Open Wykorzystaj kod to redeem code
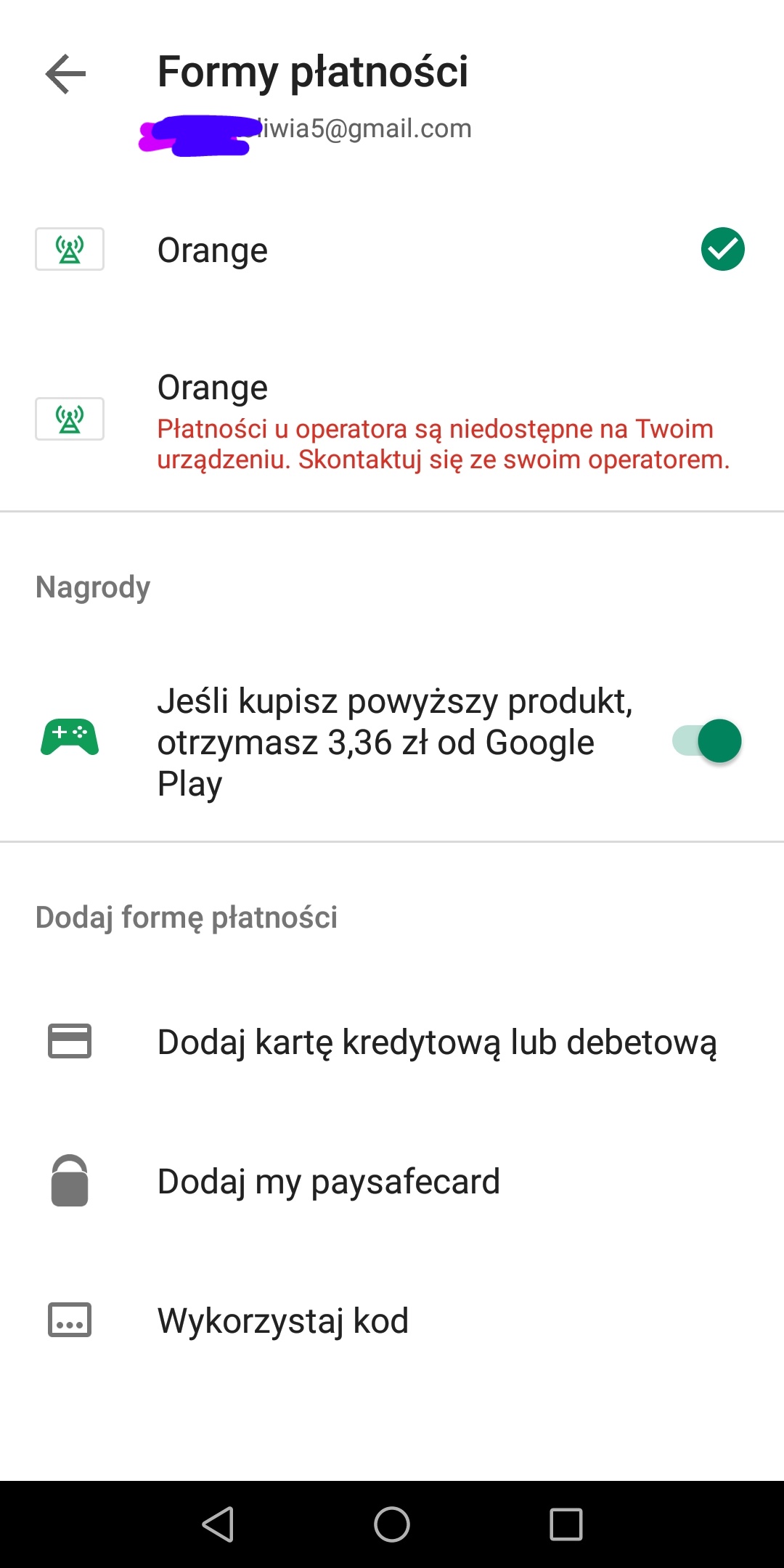 (283, 1320)
